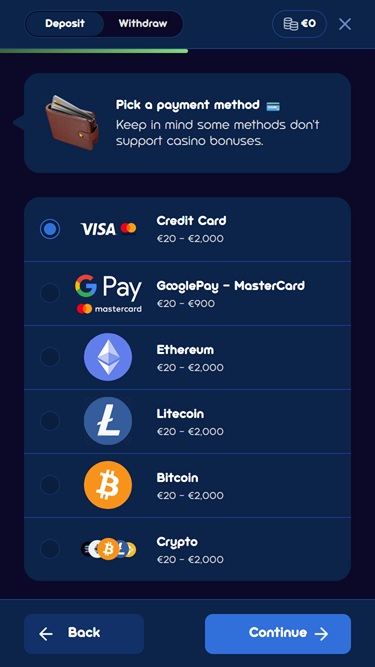The width and height of the screenshot is (375, 667).
Task: Select the Crypto payment method
Action: 188,549
